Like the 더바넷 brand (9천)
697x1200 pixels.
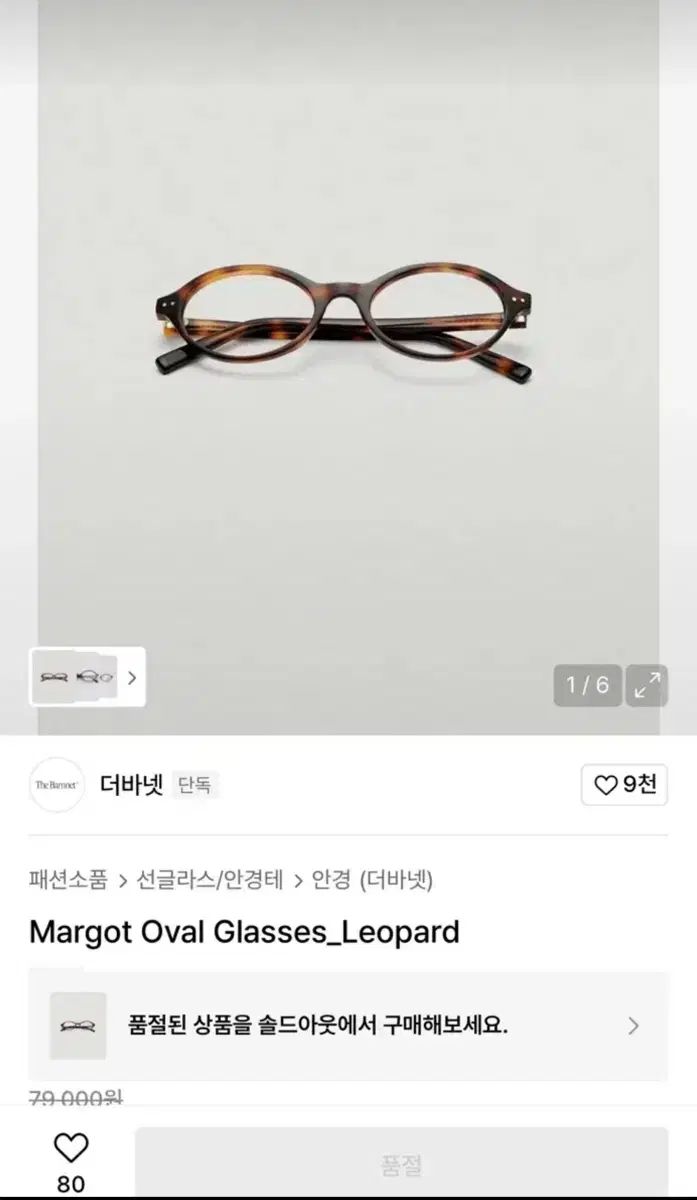(x=625, y=785)
